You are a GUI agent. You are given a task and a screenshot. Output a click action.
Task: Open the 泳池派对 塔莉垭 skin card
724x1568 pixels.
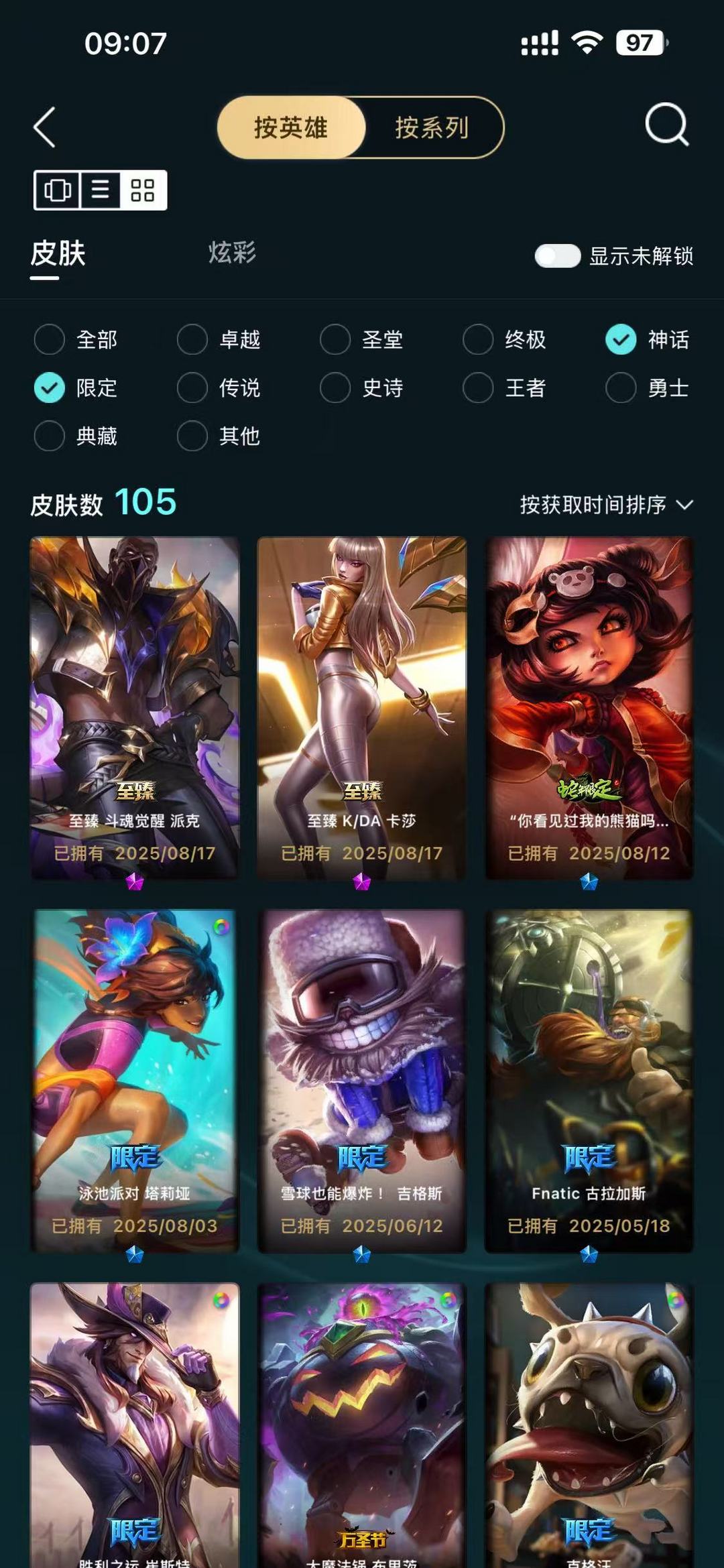(x=135, y=1081)
